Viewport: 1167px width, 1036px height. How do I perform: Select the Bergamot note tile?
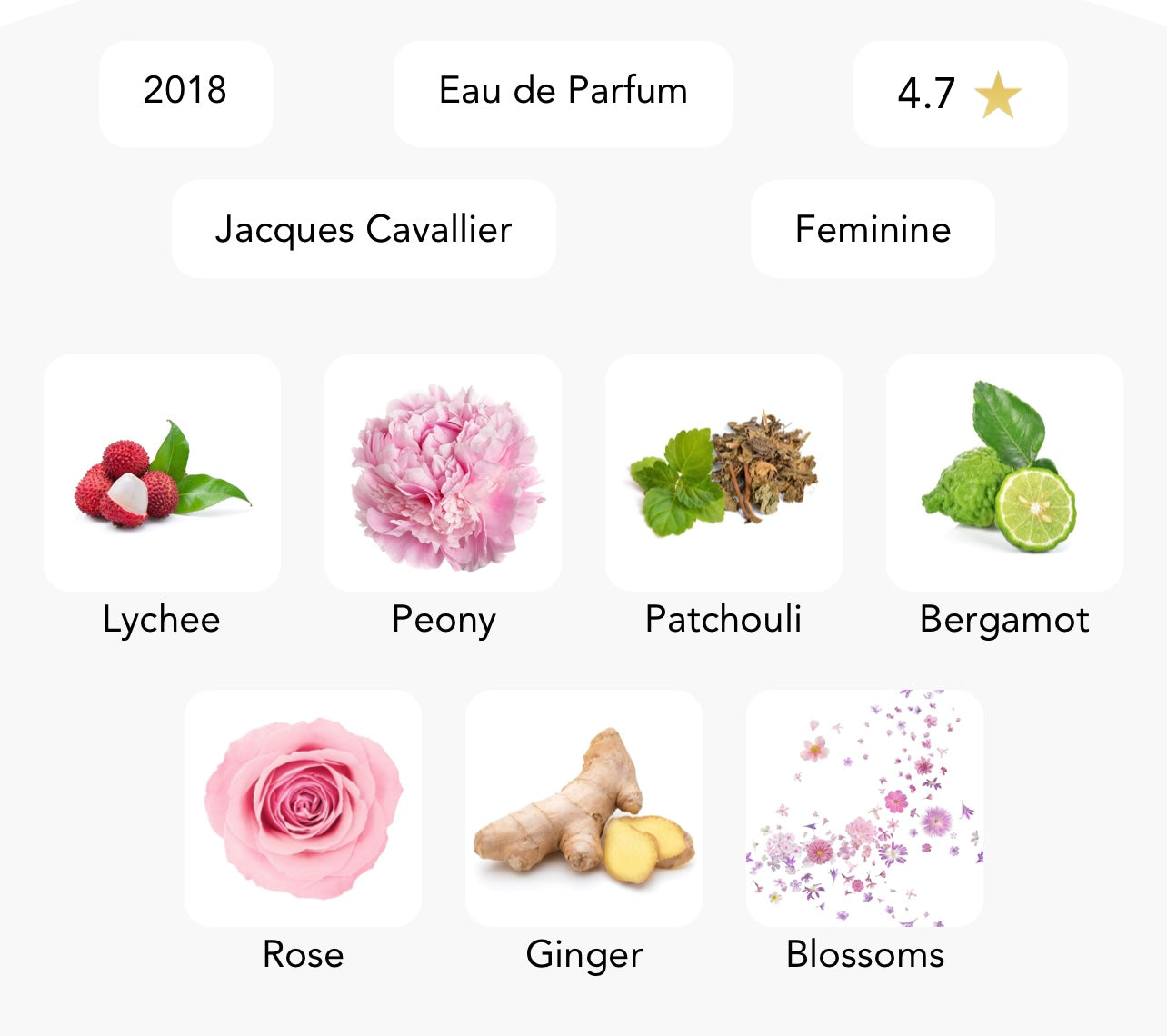coord(1004,473)
